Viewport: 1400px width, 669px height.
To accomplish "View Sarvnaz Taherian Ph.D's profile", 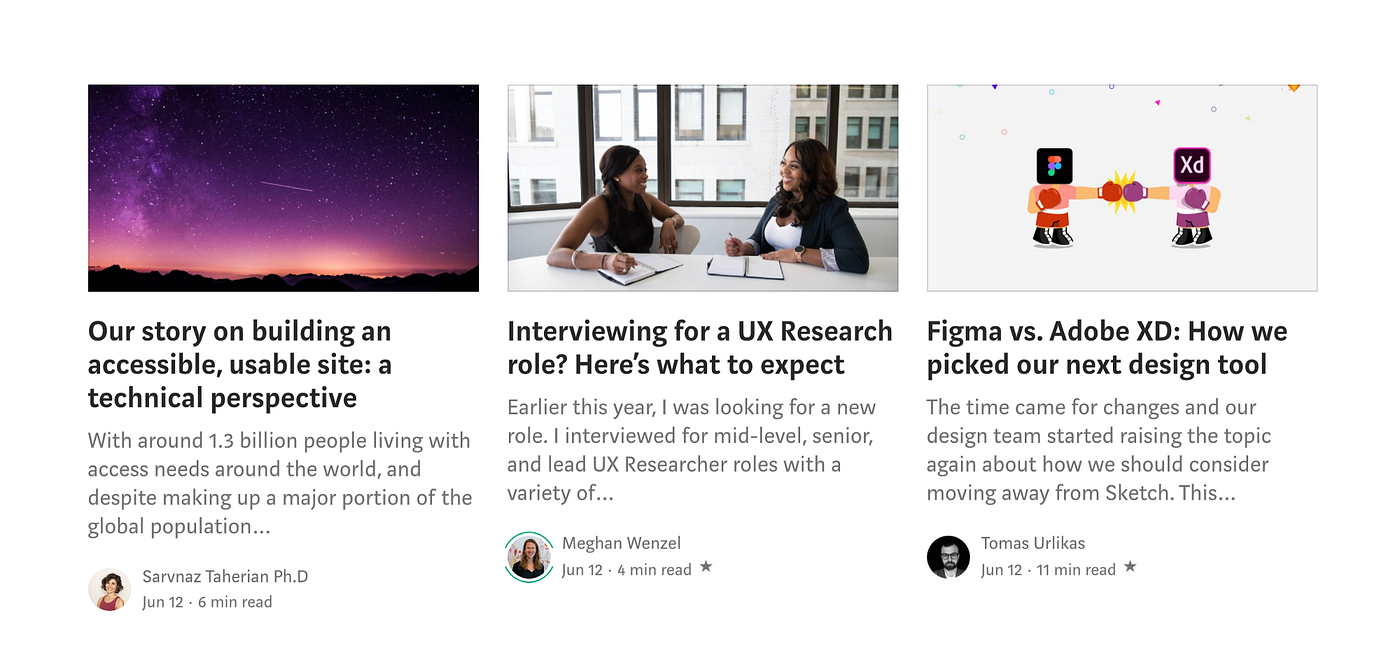I will 225,576.
